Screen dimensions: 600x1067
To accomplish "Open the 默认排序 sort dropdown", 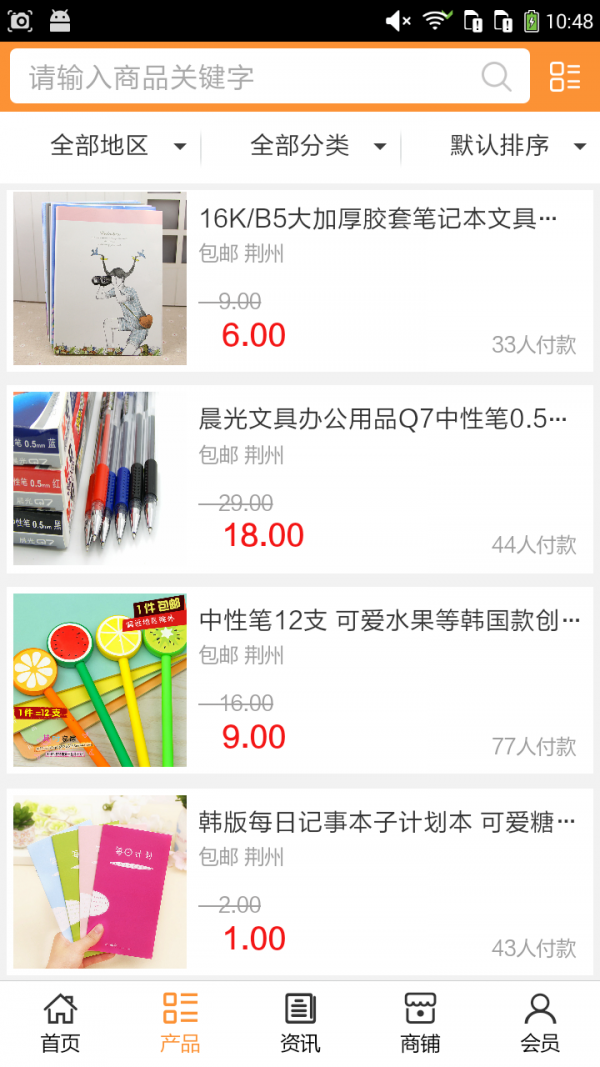I will coord(517,146).
